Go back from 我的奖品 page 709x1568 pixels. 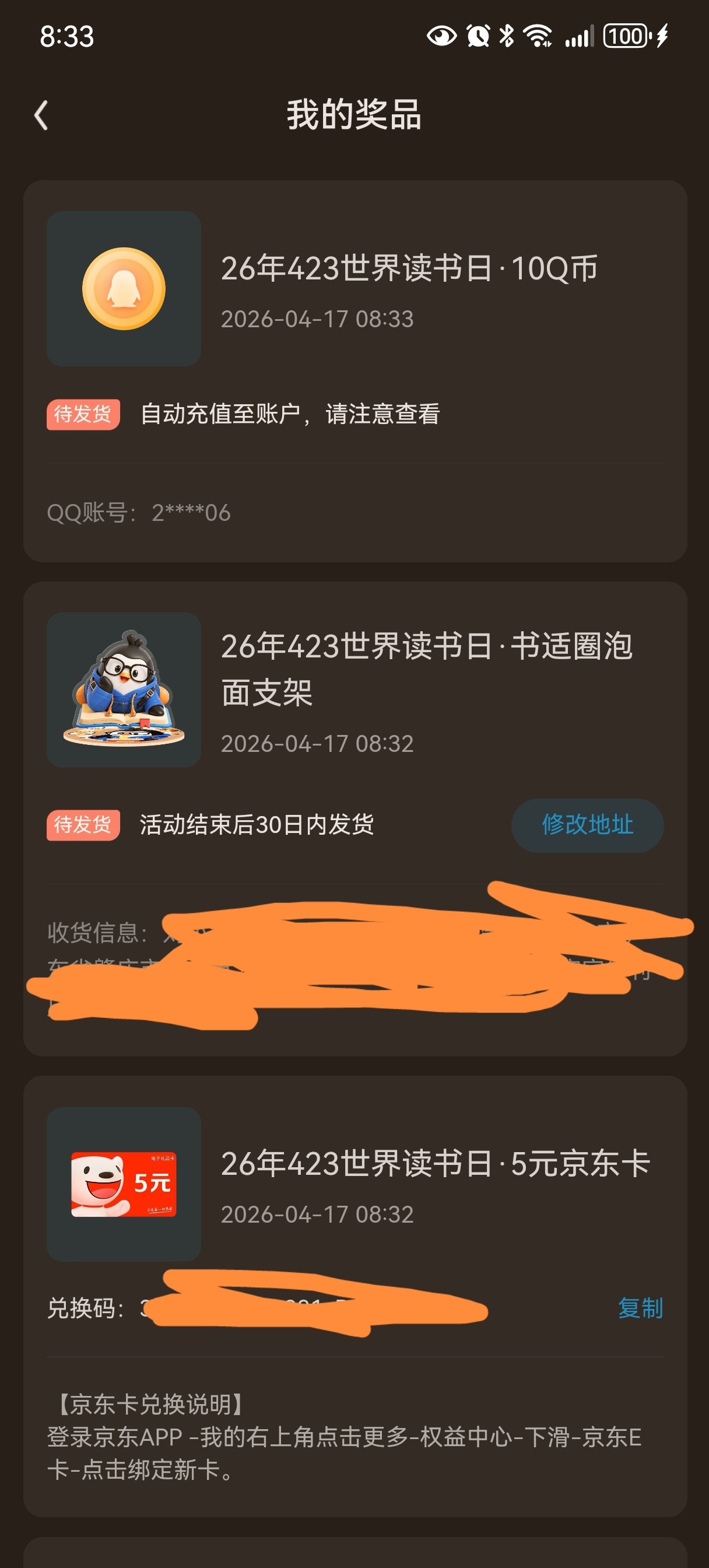pyautogui.click(x=41, y=115)
